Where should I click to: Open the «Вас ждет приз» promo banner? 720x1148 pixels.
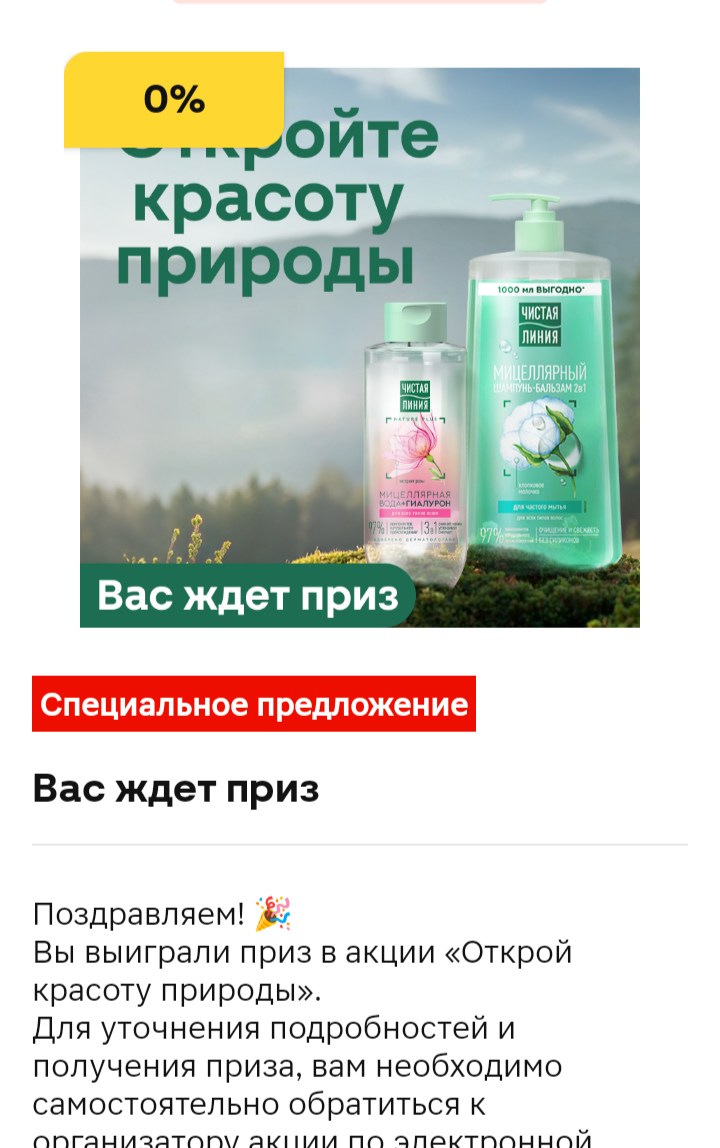pos(359,347)
